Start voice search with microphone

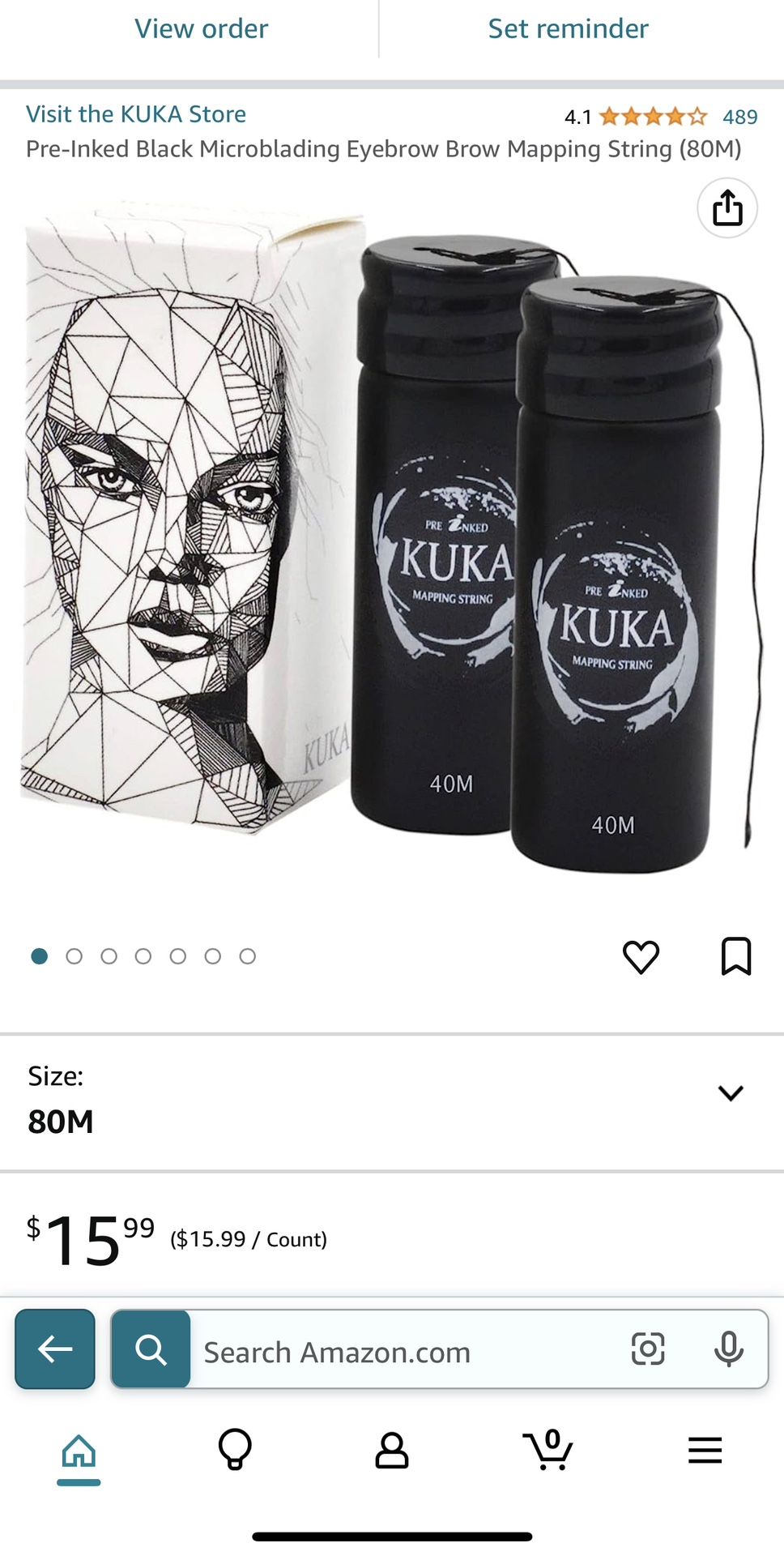[x=729, y=1349]
